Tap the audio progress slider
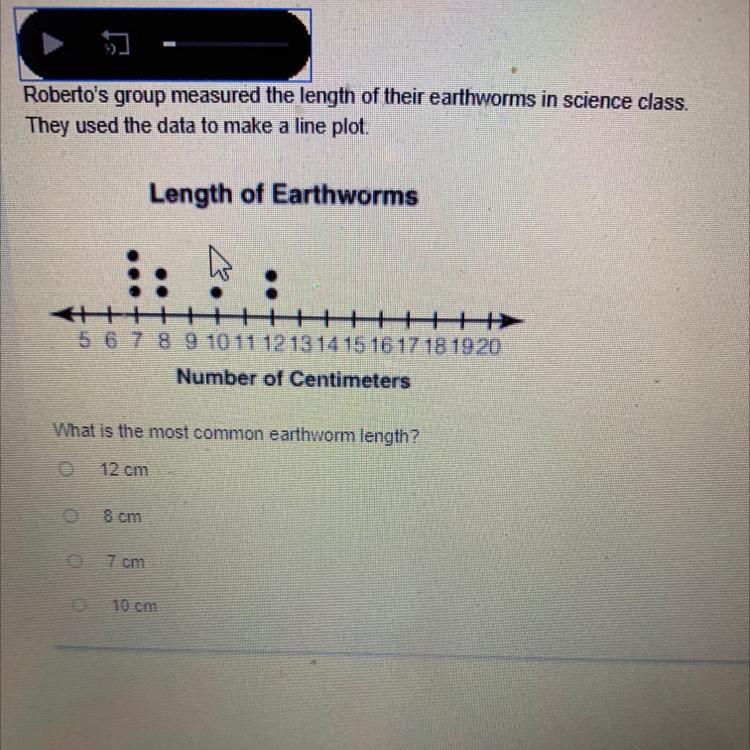The height and width of the screenshot is (750, 750). pos(226,45)
